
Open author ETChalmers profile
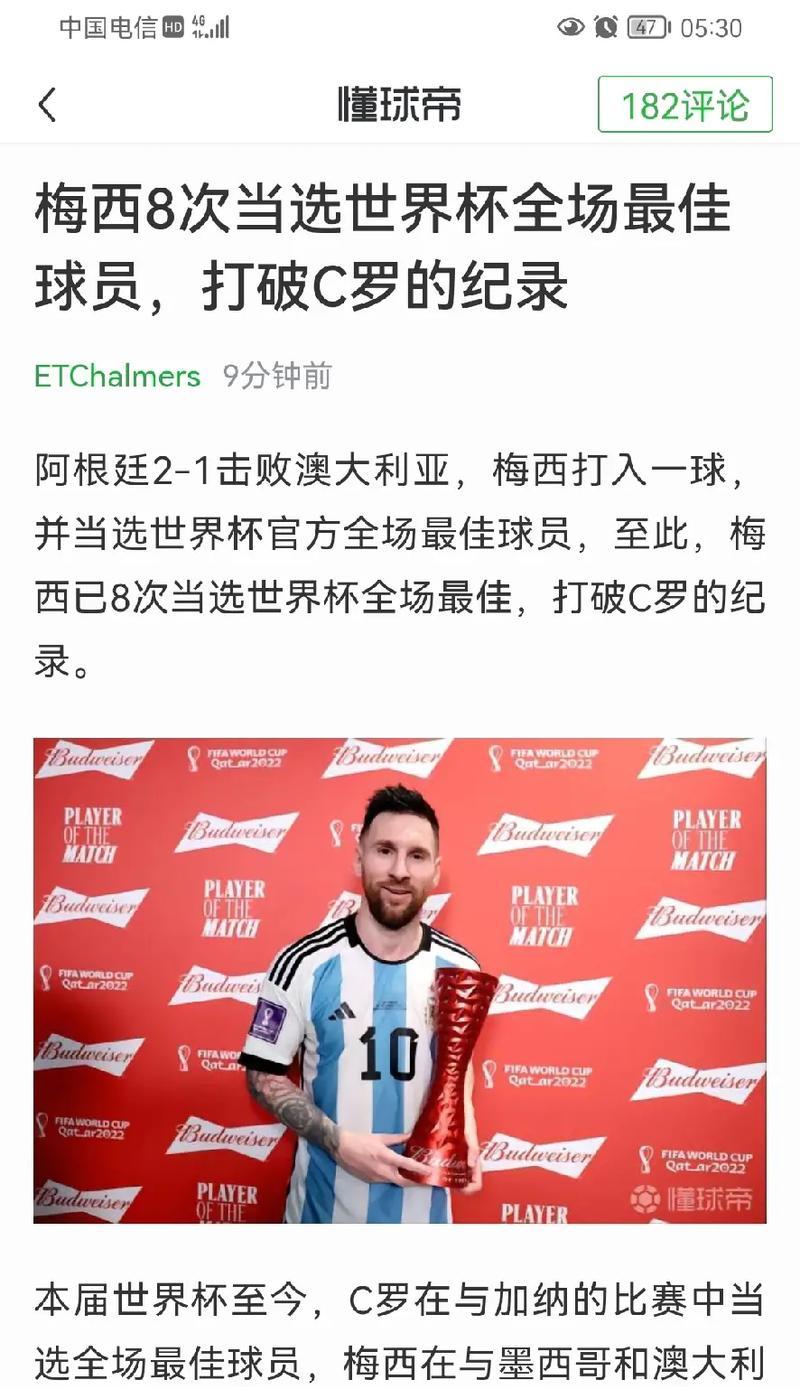click(117, 376)
